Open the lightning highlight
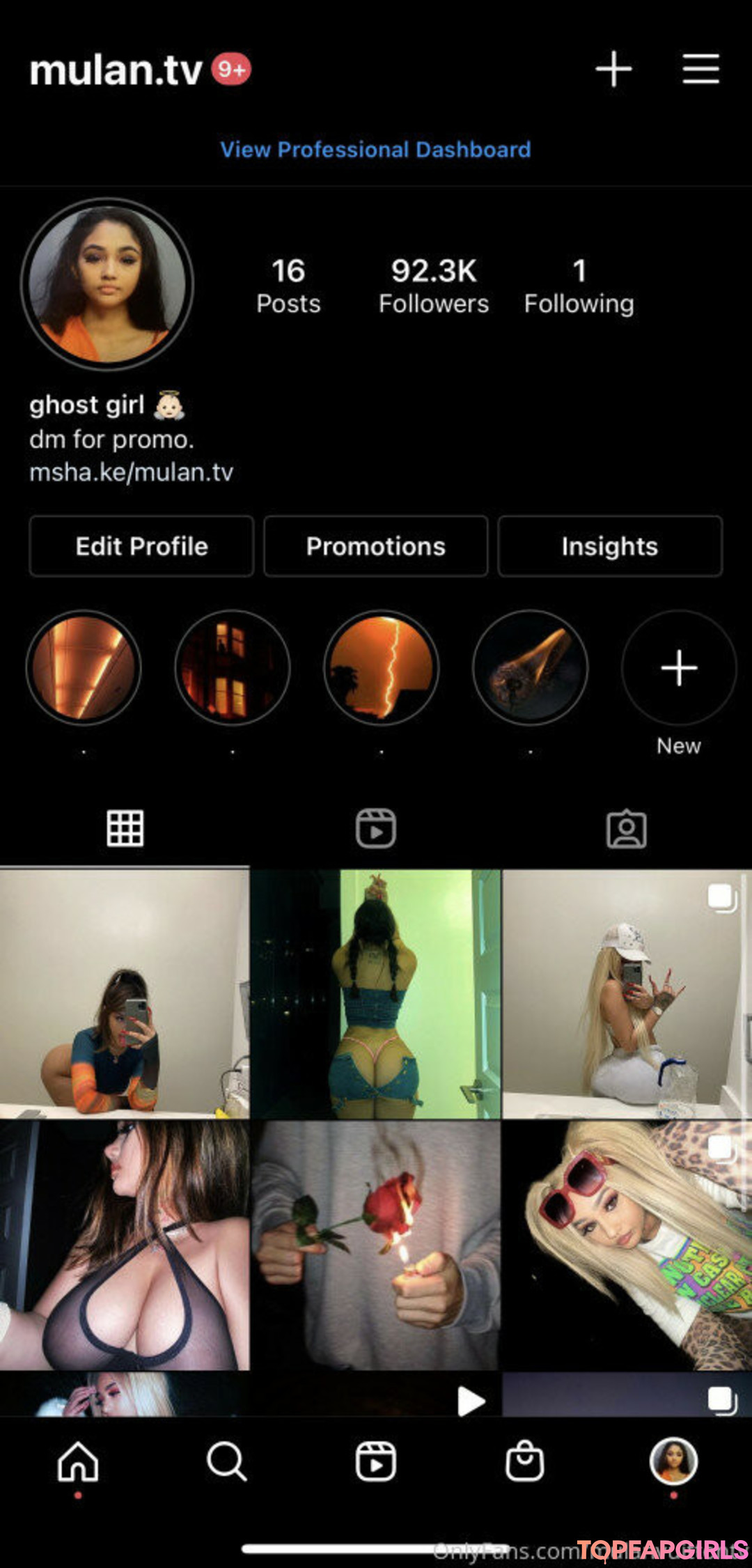 pyautogui.click(x=381, y=669)
